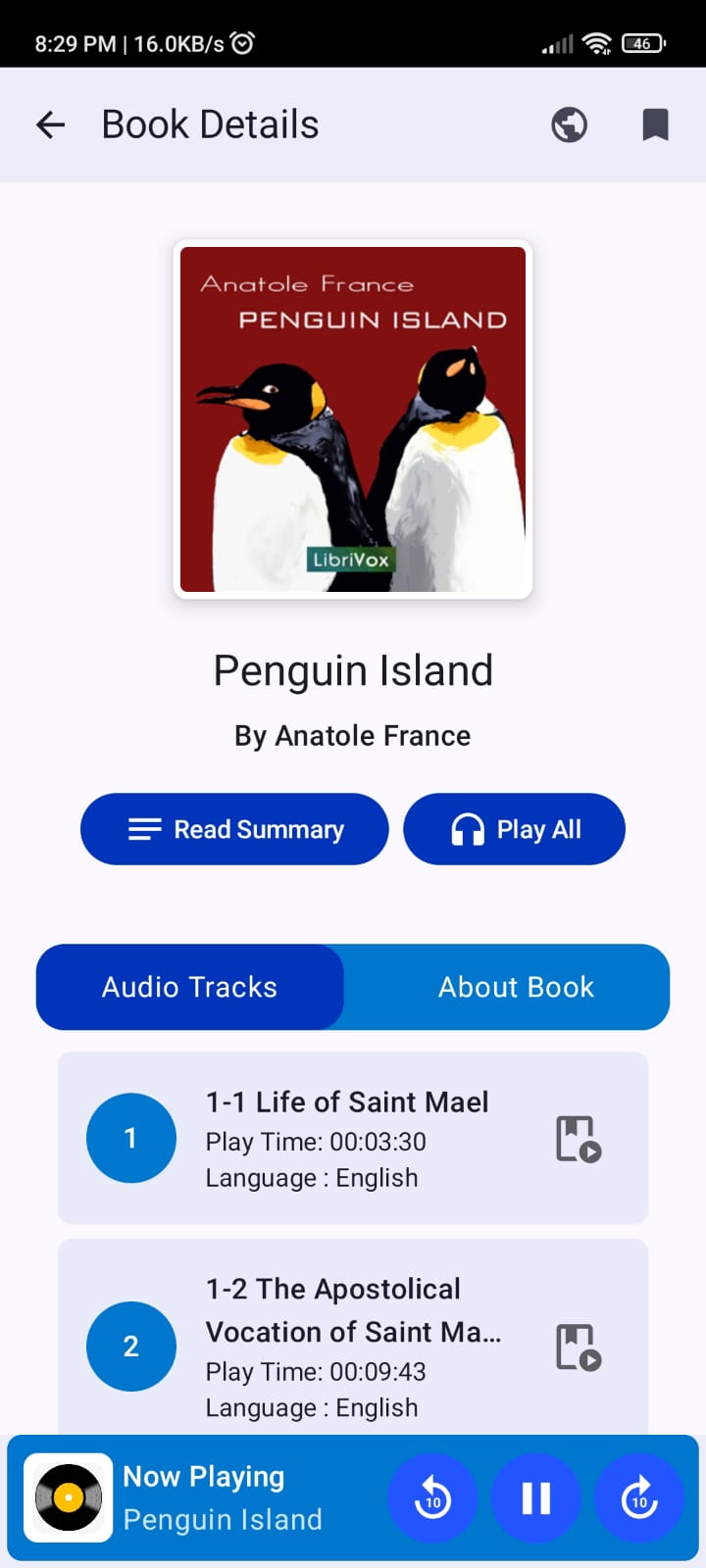Pause the current audio
The image size is (706, 1568).
click(x=535, y=1498)
